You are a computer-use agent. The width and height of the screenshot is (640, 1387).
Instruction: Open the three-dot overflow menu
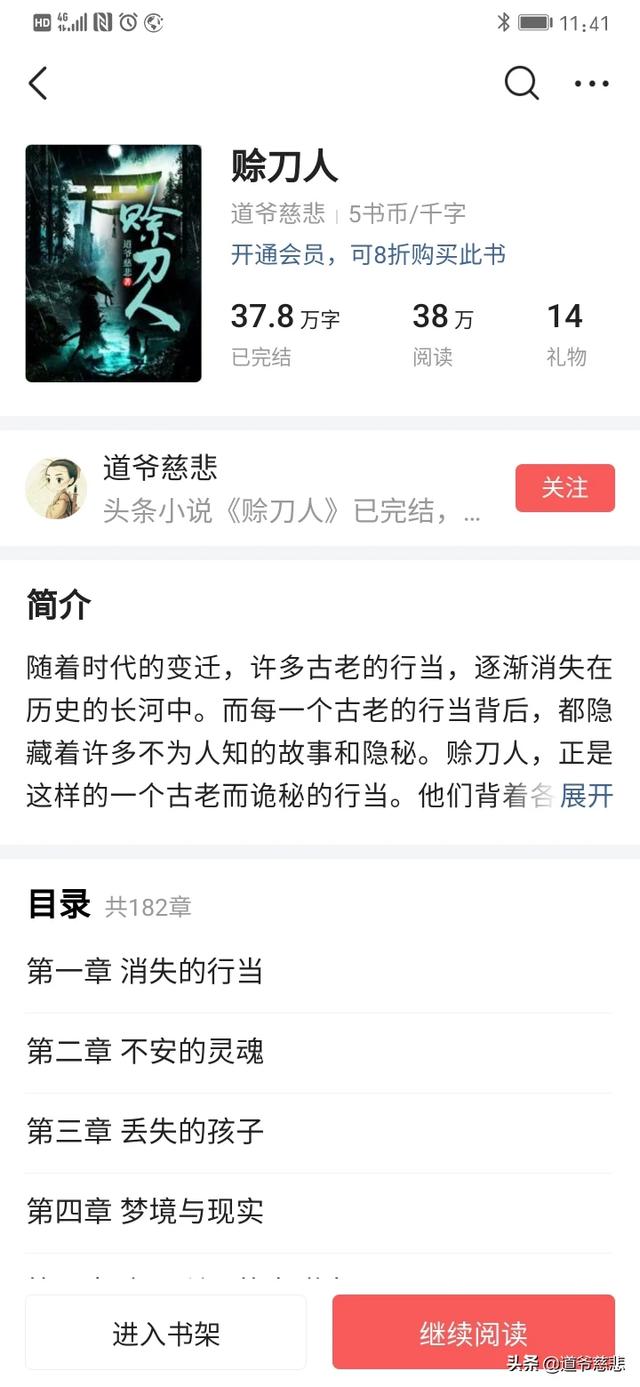click(591, 84)
